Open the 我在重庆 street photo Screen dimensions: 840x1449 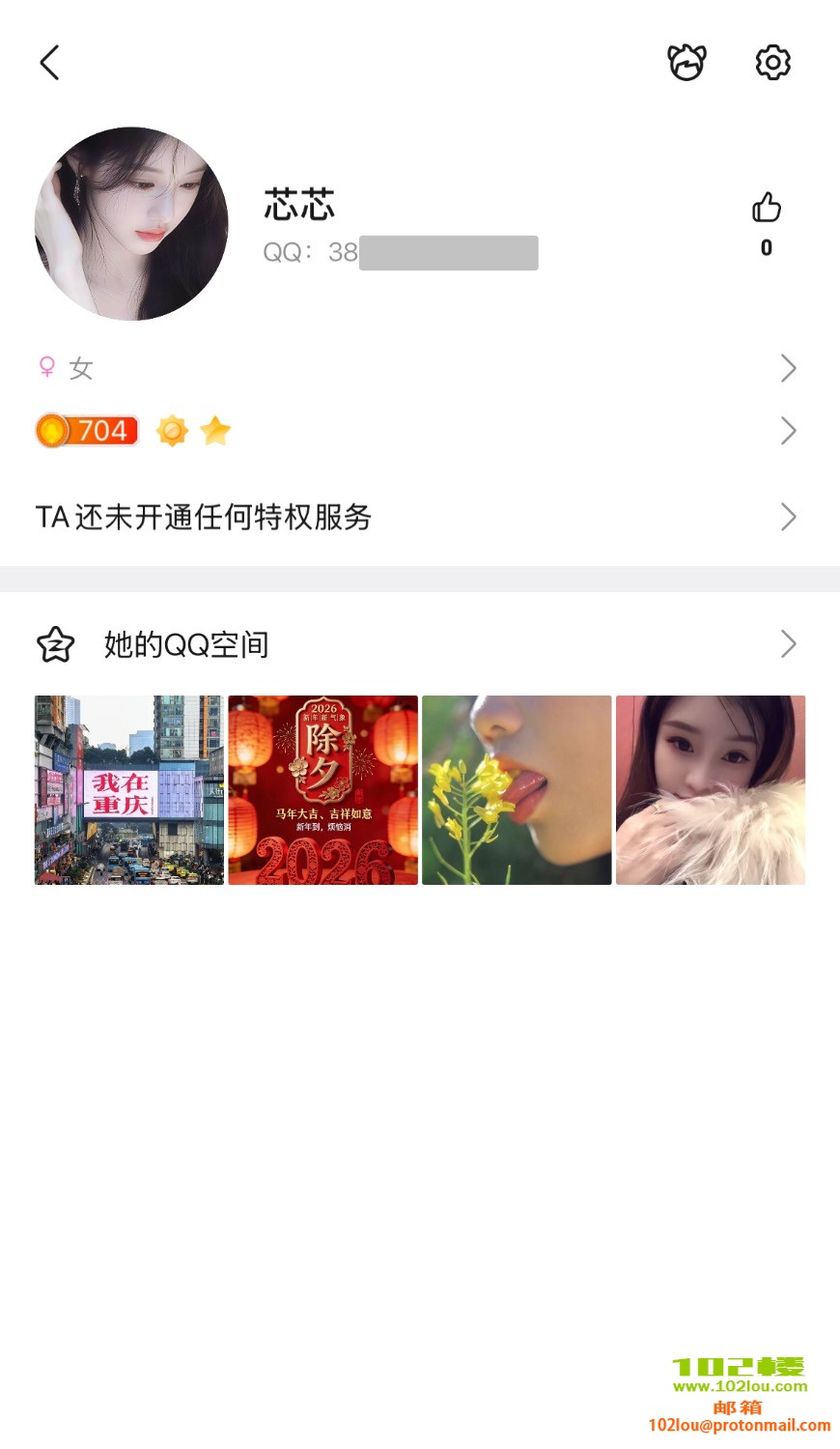(x=129, y=790)
